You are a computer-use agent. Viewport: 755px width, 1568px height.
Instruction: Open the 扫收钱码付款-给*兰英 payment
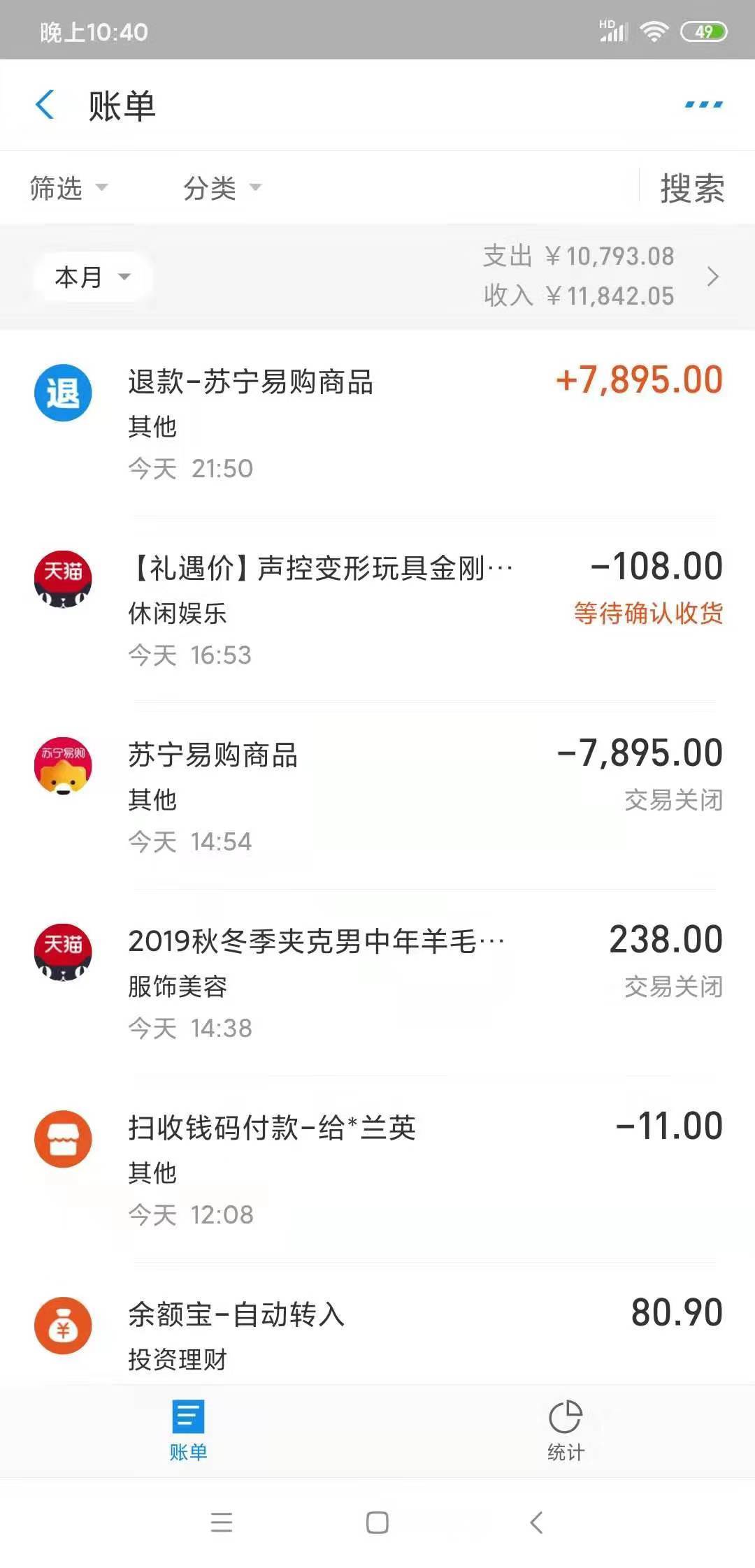(x=377, y=1170)
